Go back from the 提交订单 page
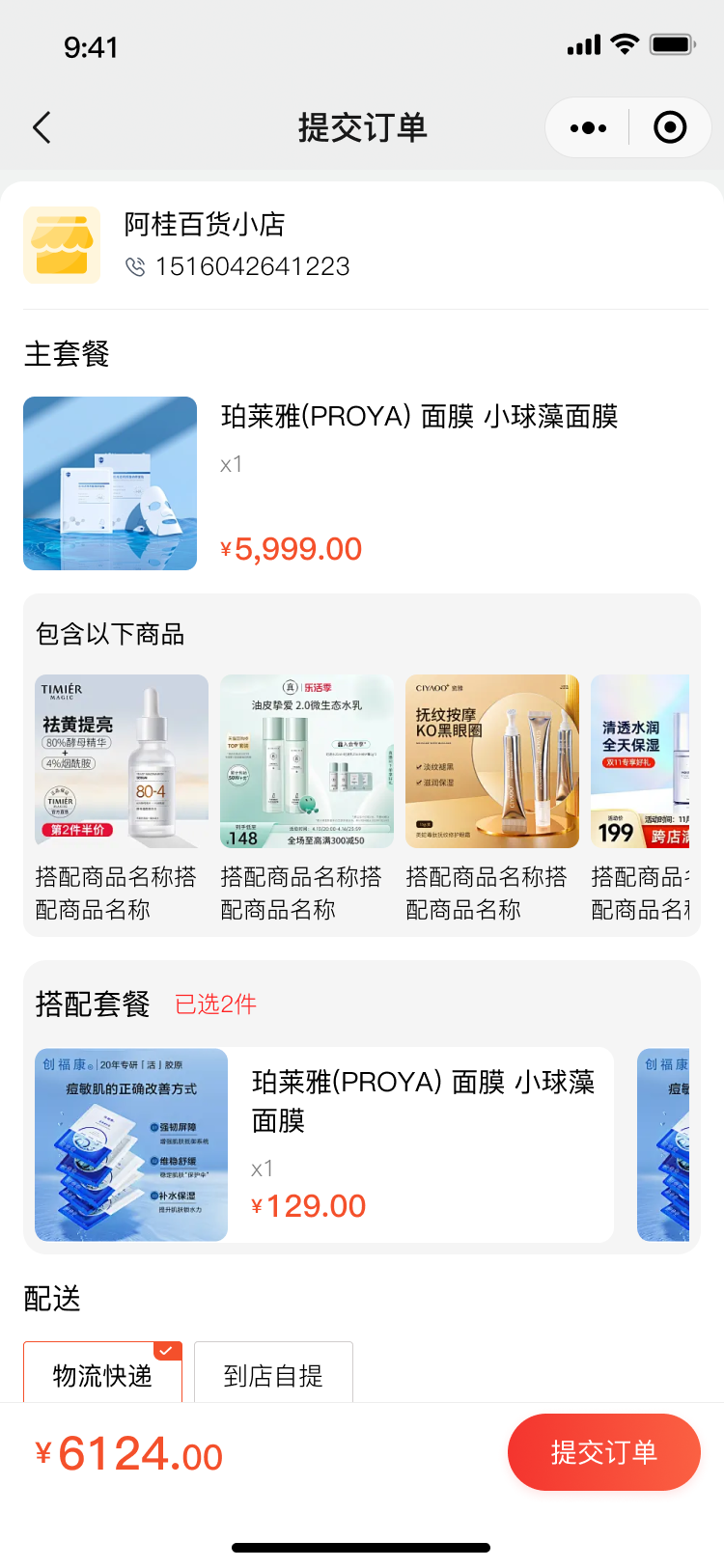Viewport: 724px width, 1568px height. tap(42, 127)
